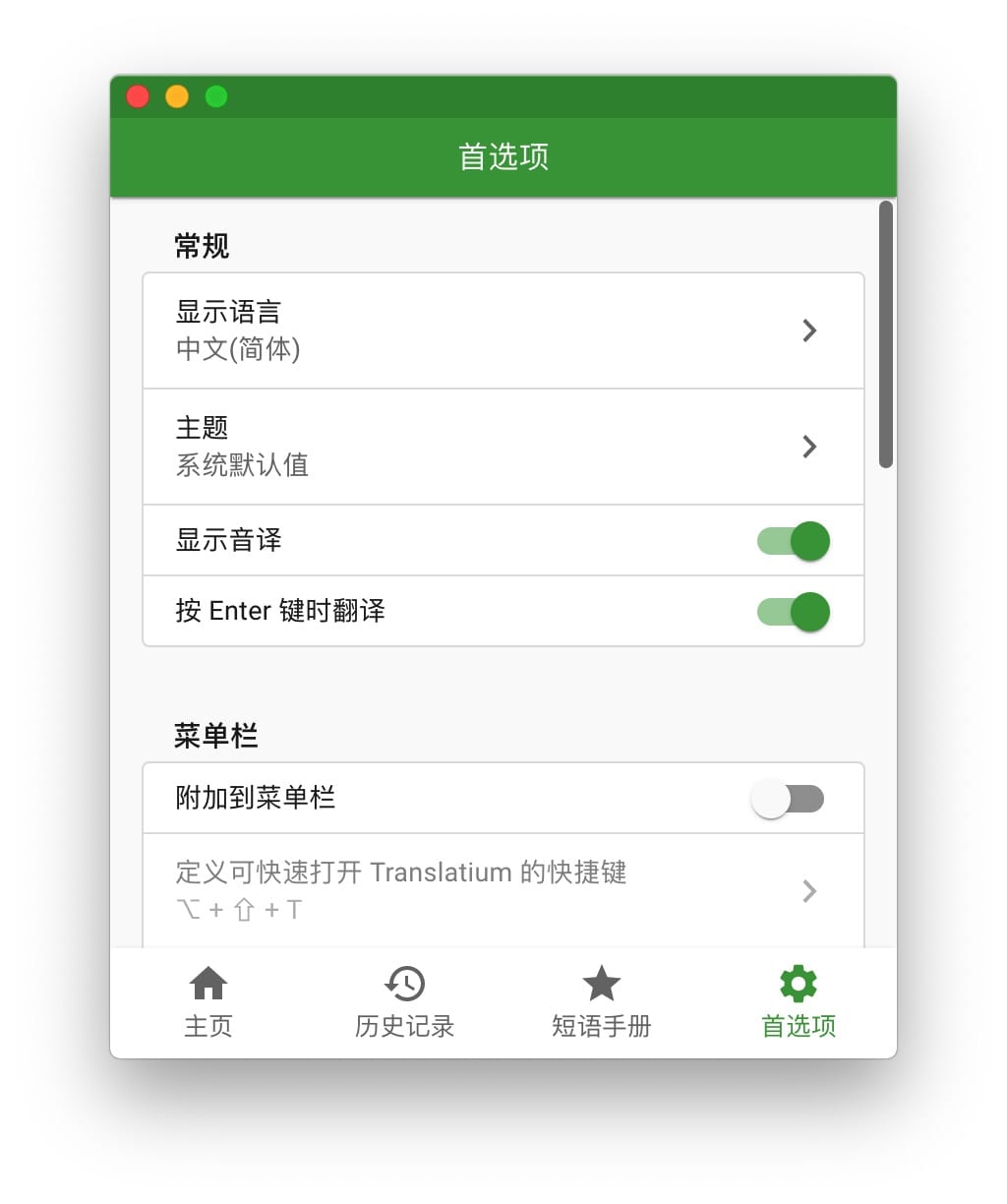
Task: Disable 按 Enter 键时翻译 toggle
Action: click(x=794, y=612)
